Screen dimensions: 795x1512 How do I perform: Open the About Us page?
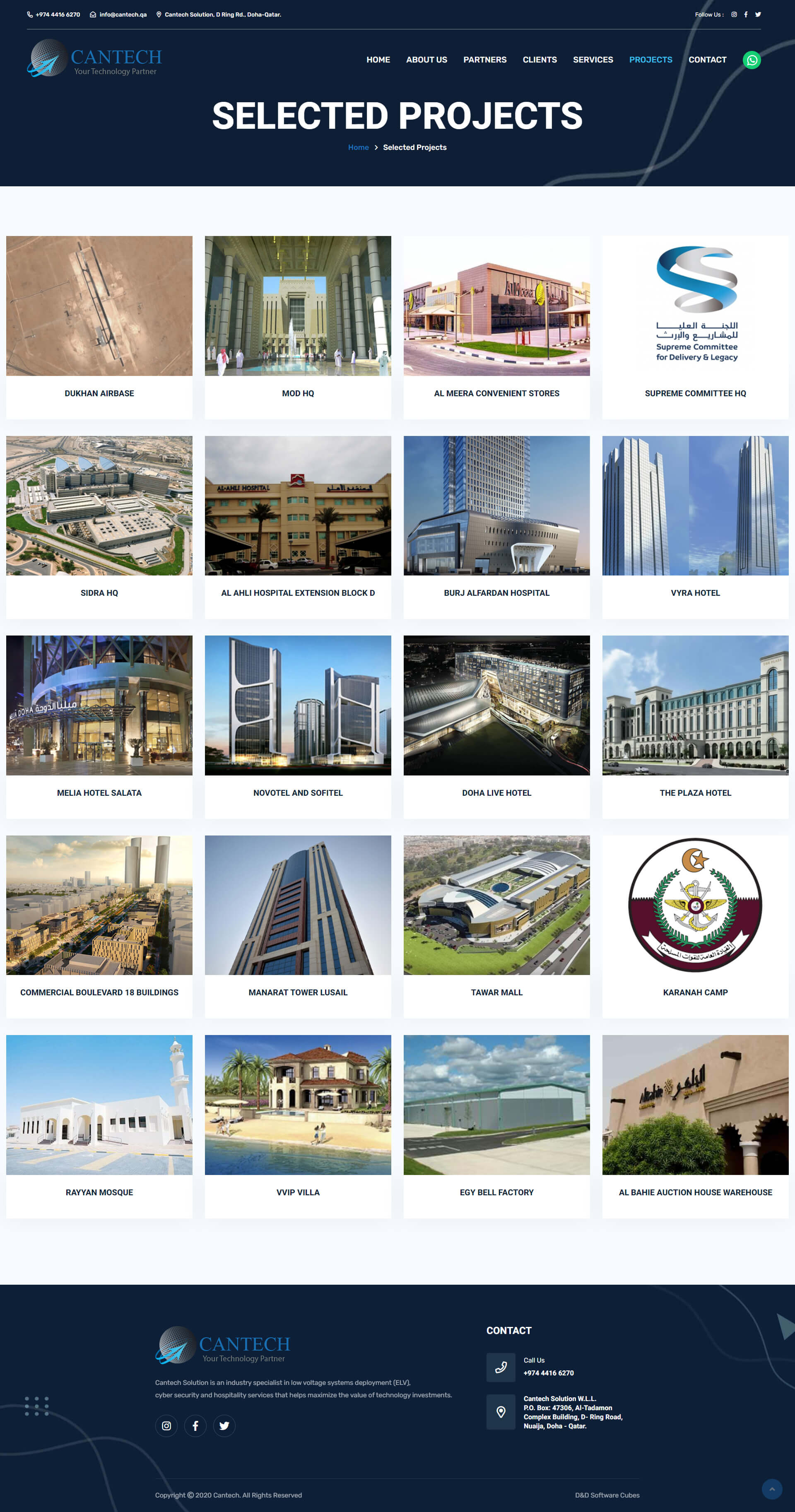click(x=426, y=60)
